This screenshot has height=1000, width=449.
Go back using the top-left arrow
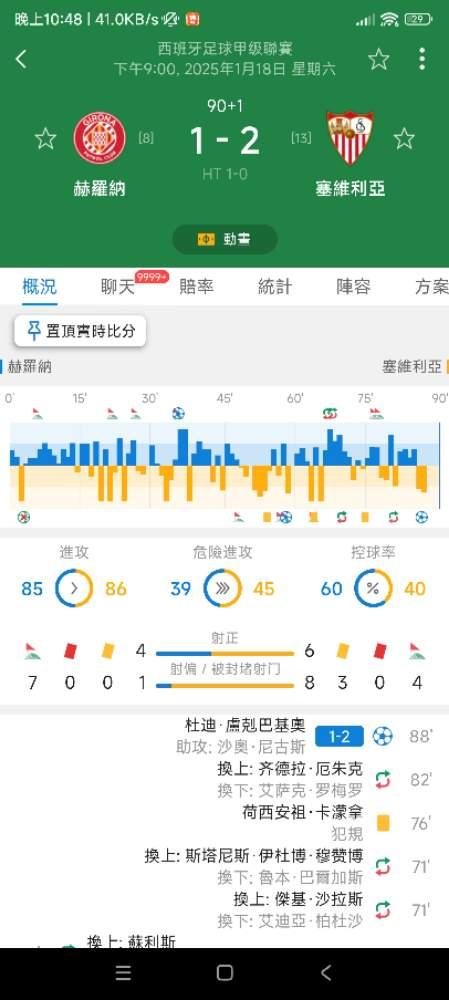pyautogui.click(x=21, y=59)
